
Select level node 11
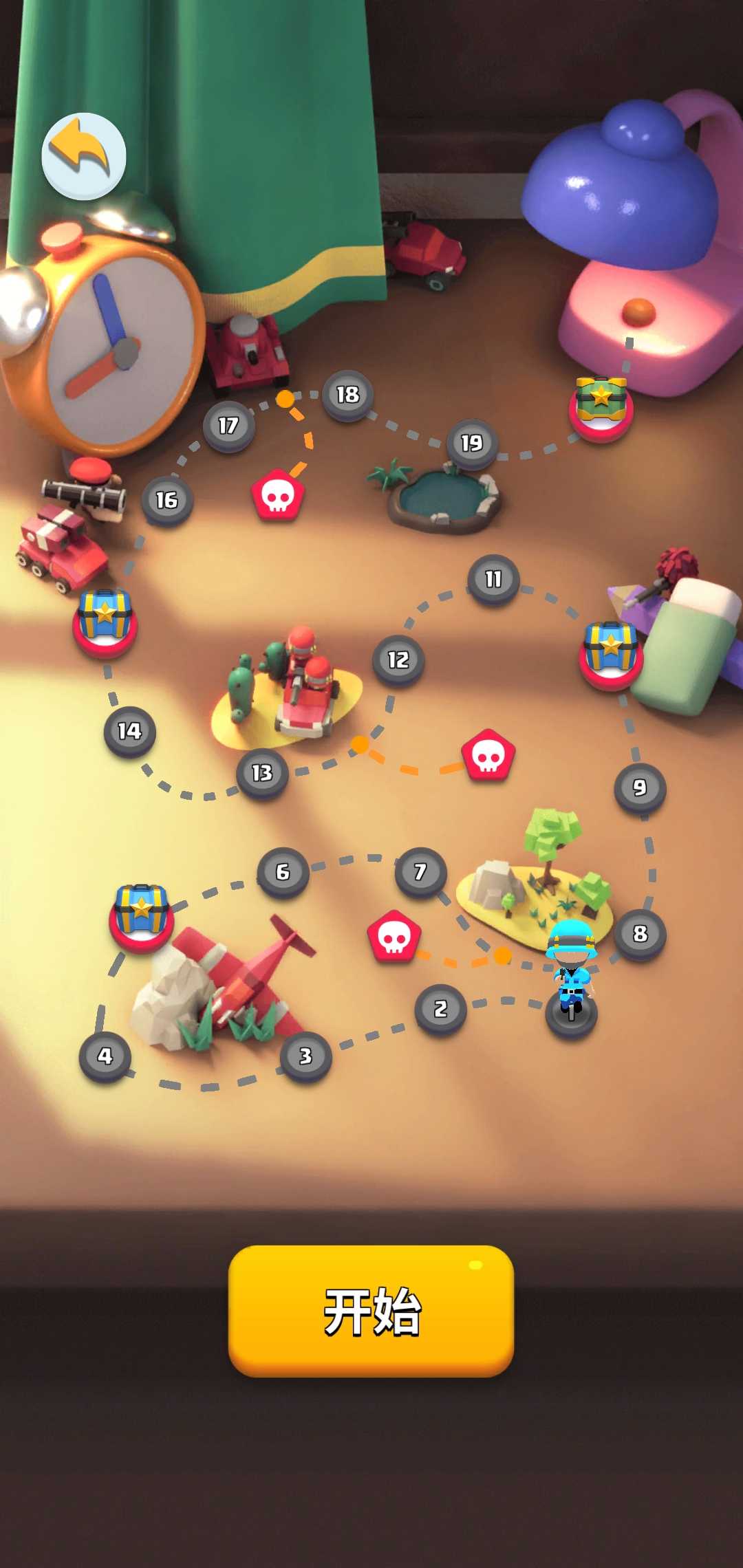point(493,579)
